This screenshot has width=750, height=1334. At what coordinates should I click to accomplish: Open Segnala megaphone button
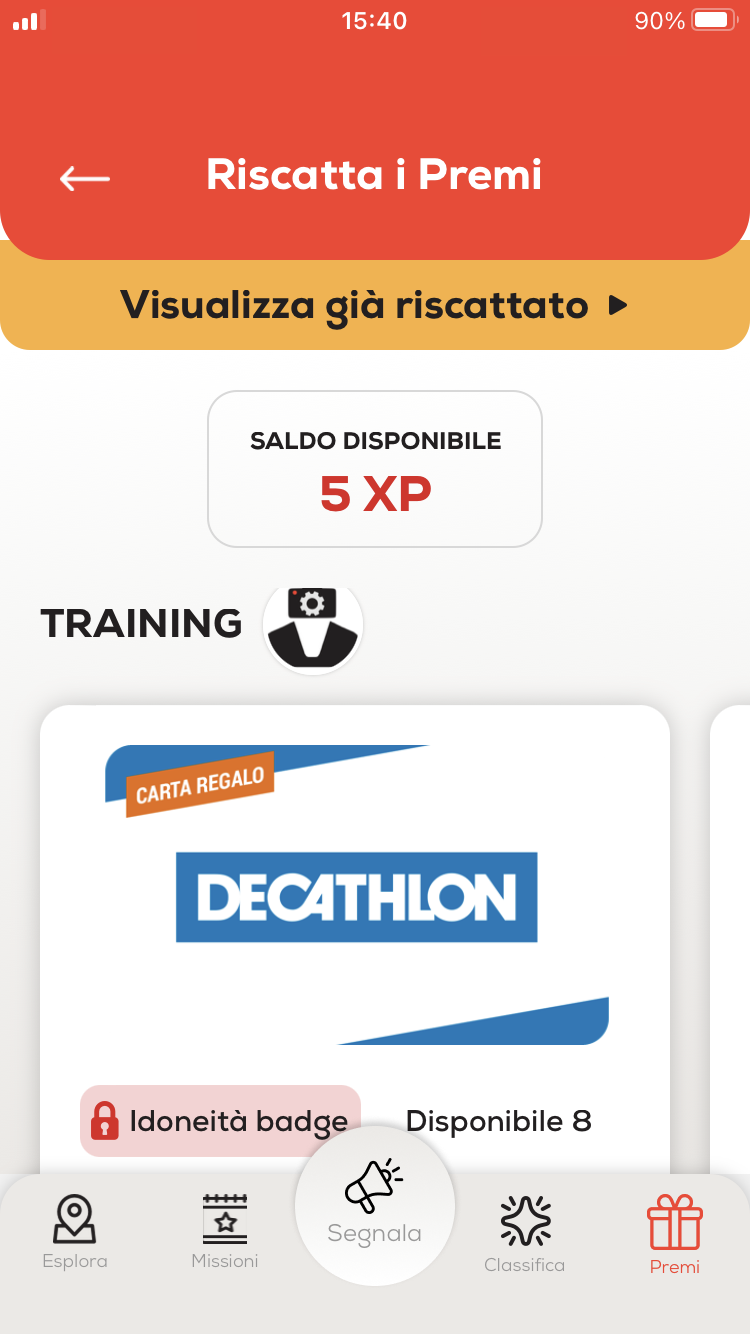(x=374, y=1204)
